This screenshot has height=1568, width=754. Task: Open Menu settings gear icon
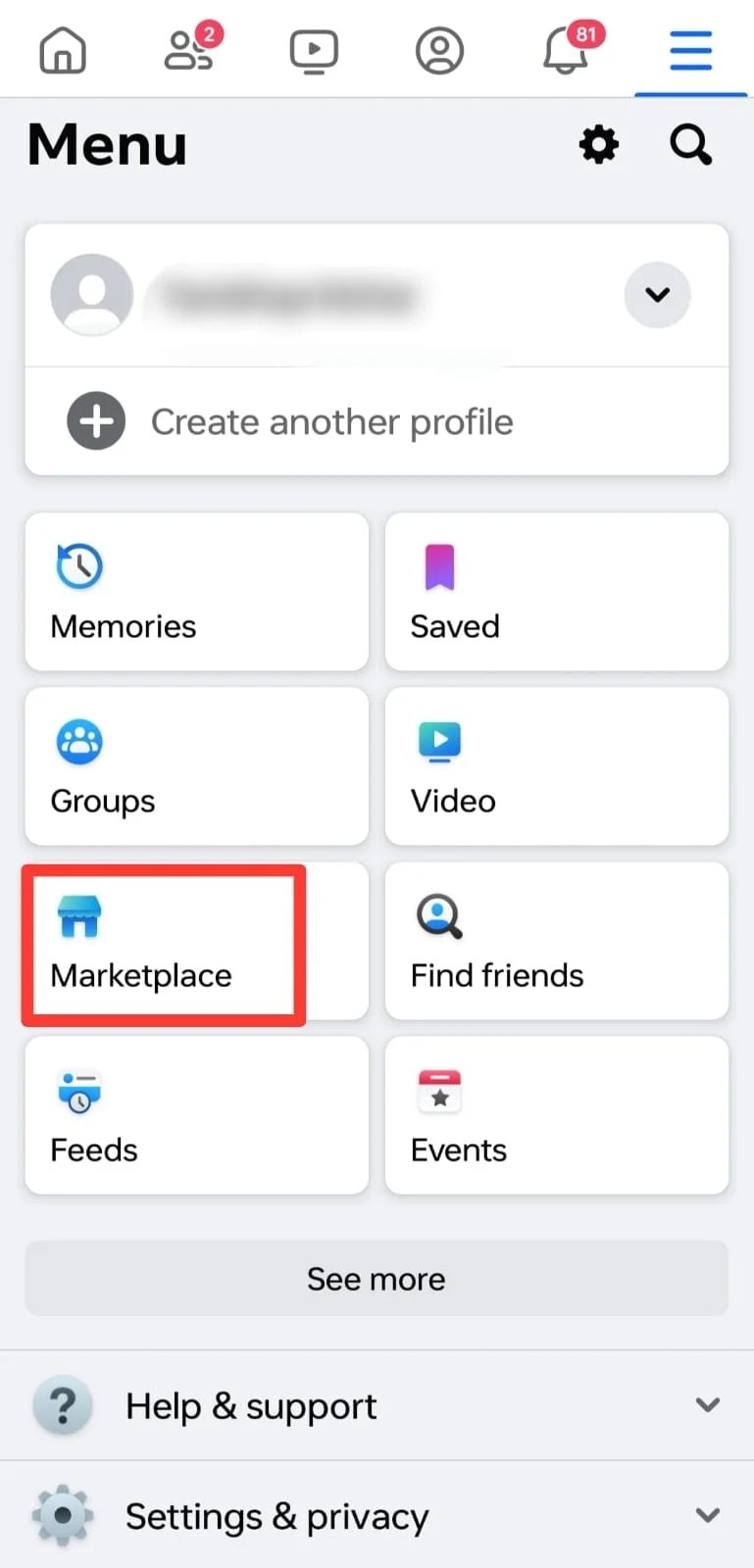click(x=598, y=144)
